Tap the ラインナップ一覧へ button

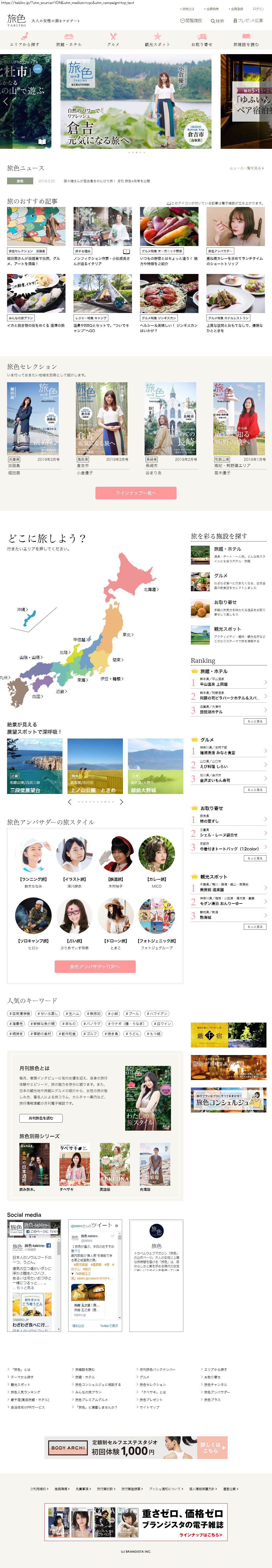(136, 493)
